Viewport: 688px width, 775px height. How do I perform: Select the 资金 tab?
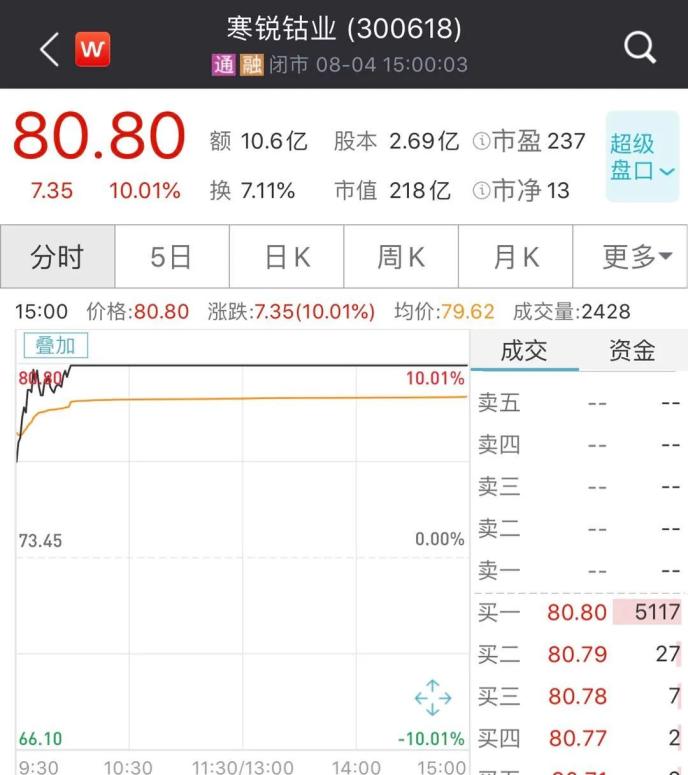pos(632,351)
